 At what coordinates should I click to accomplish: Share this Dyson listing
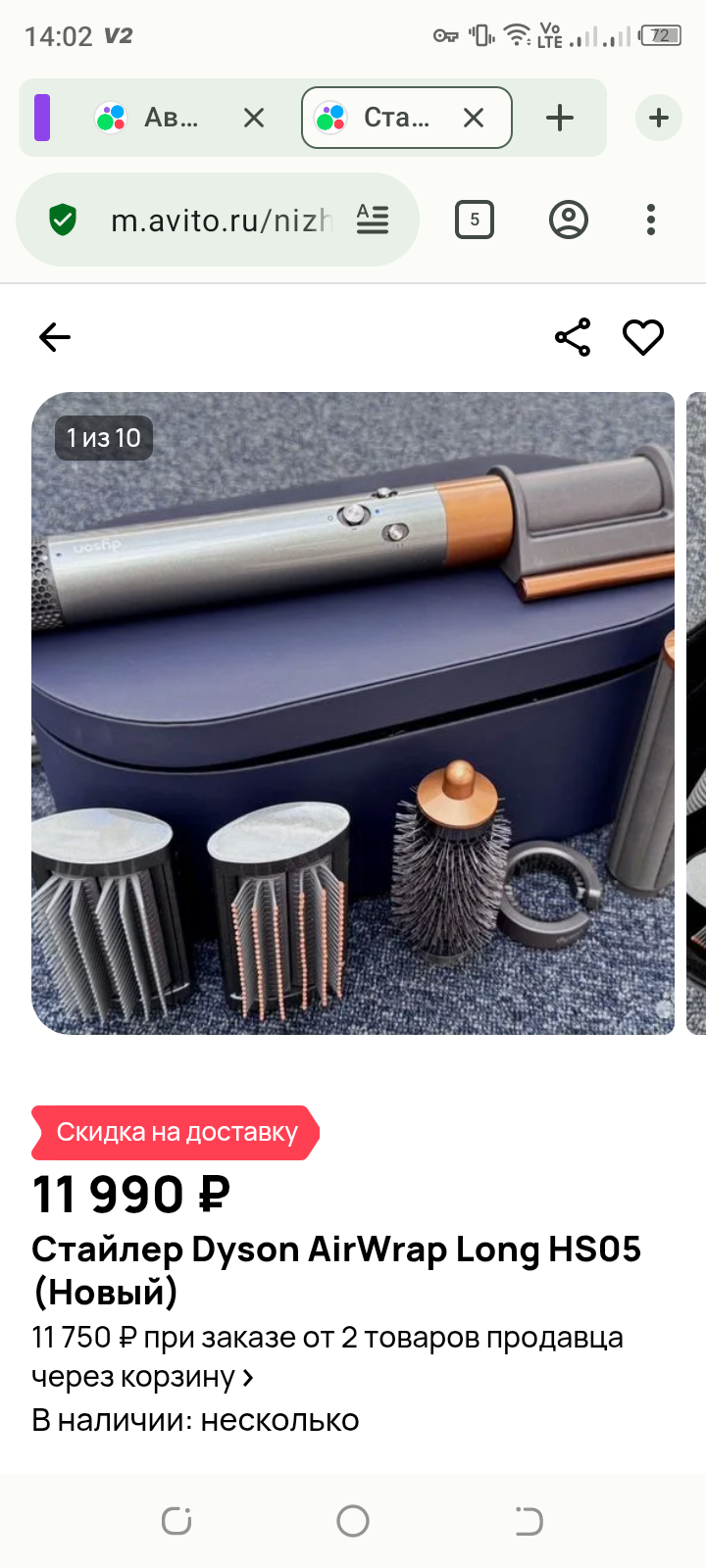[x=573, y=338]
